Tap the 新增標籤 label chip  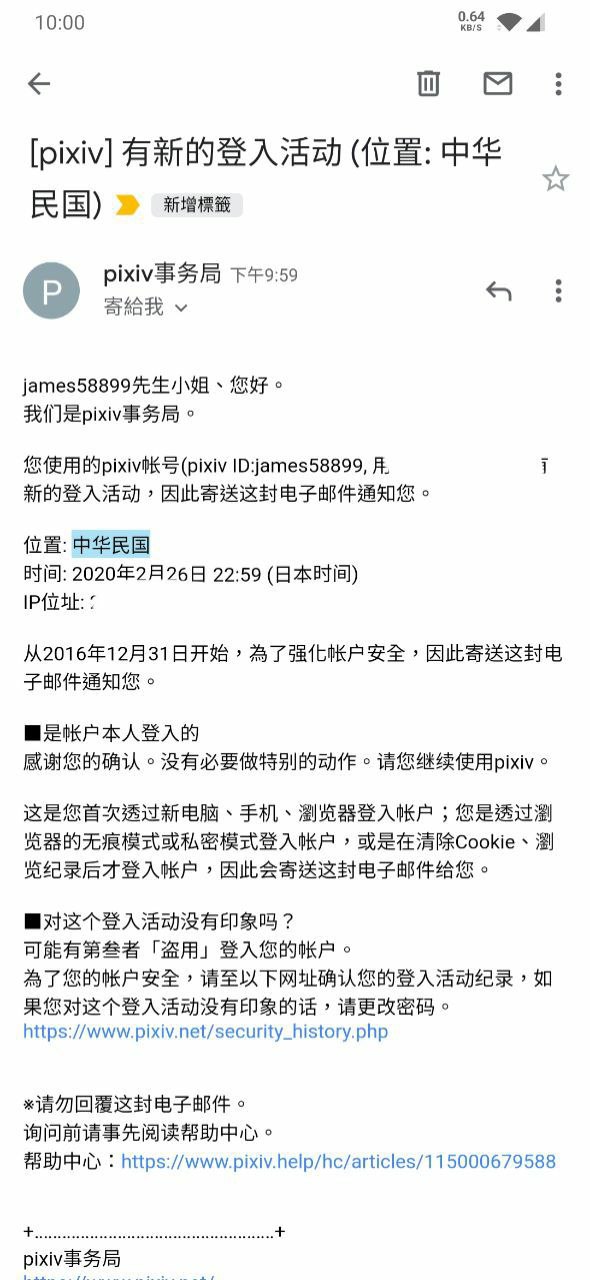point(197,205)
